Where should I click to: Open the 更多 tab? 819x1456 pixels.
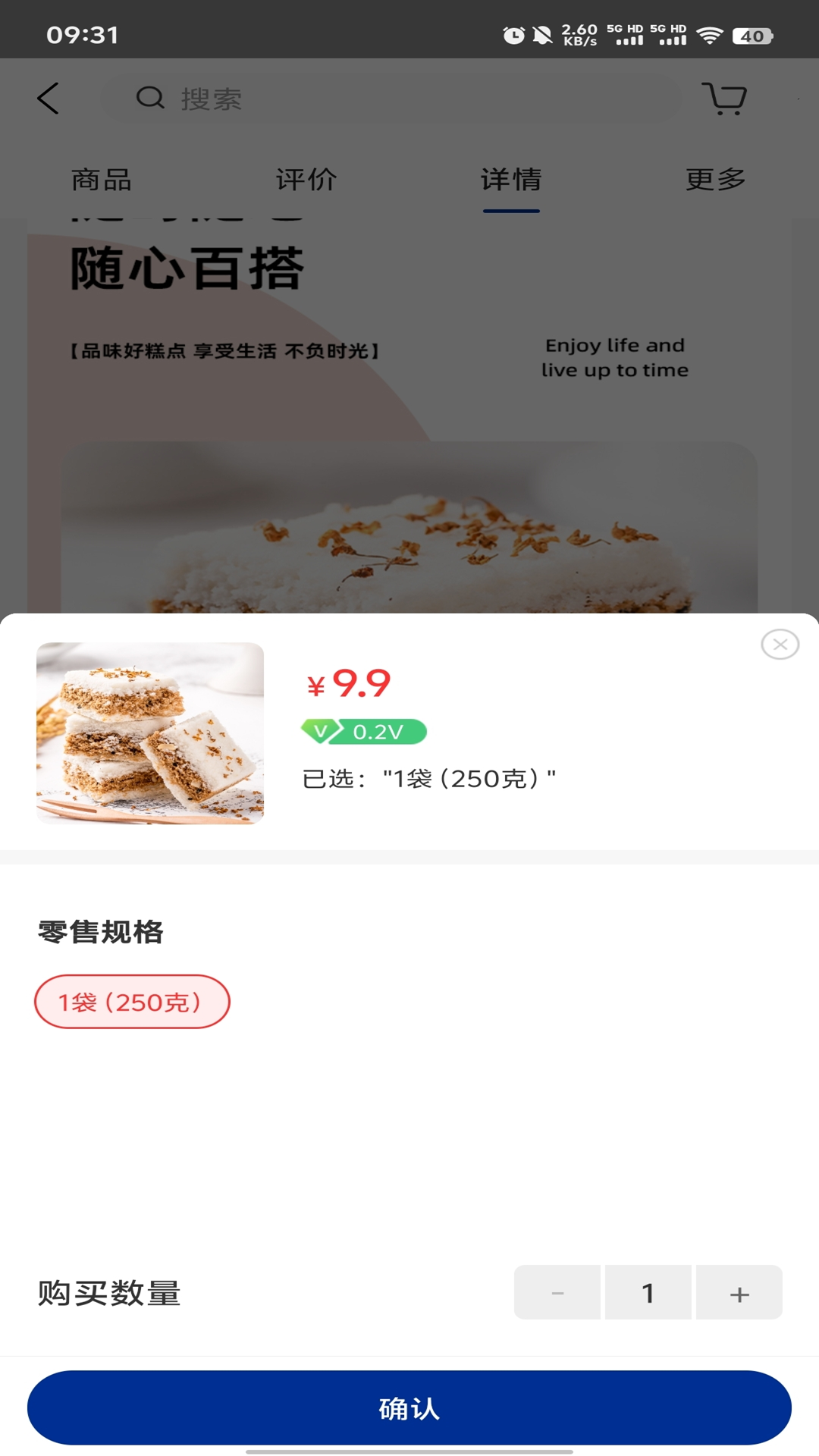tap(716, 180)
